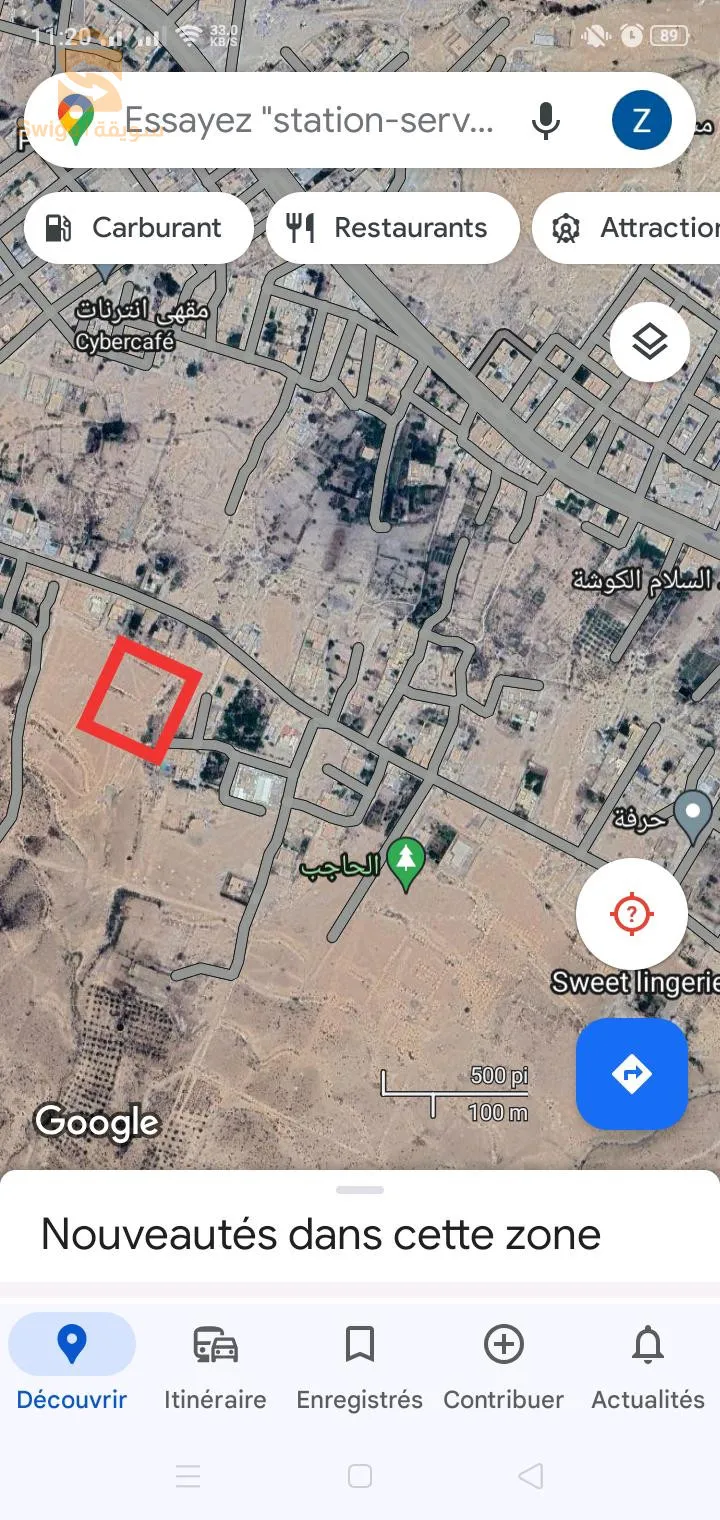Image resolution: width=720 pixels, height=1520 pixels.
Task: Tap the Actualités bell icon
Action: point(648,1344)
